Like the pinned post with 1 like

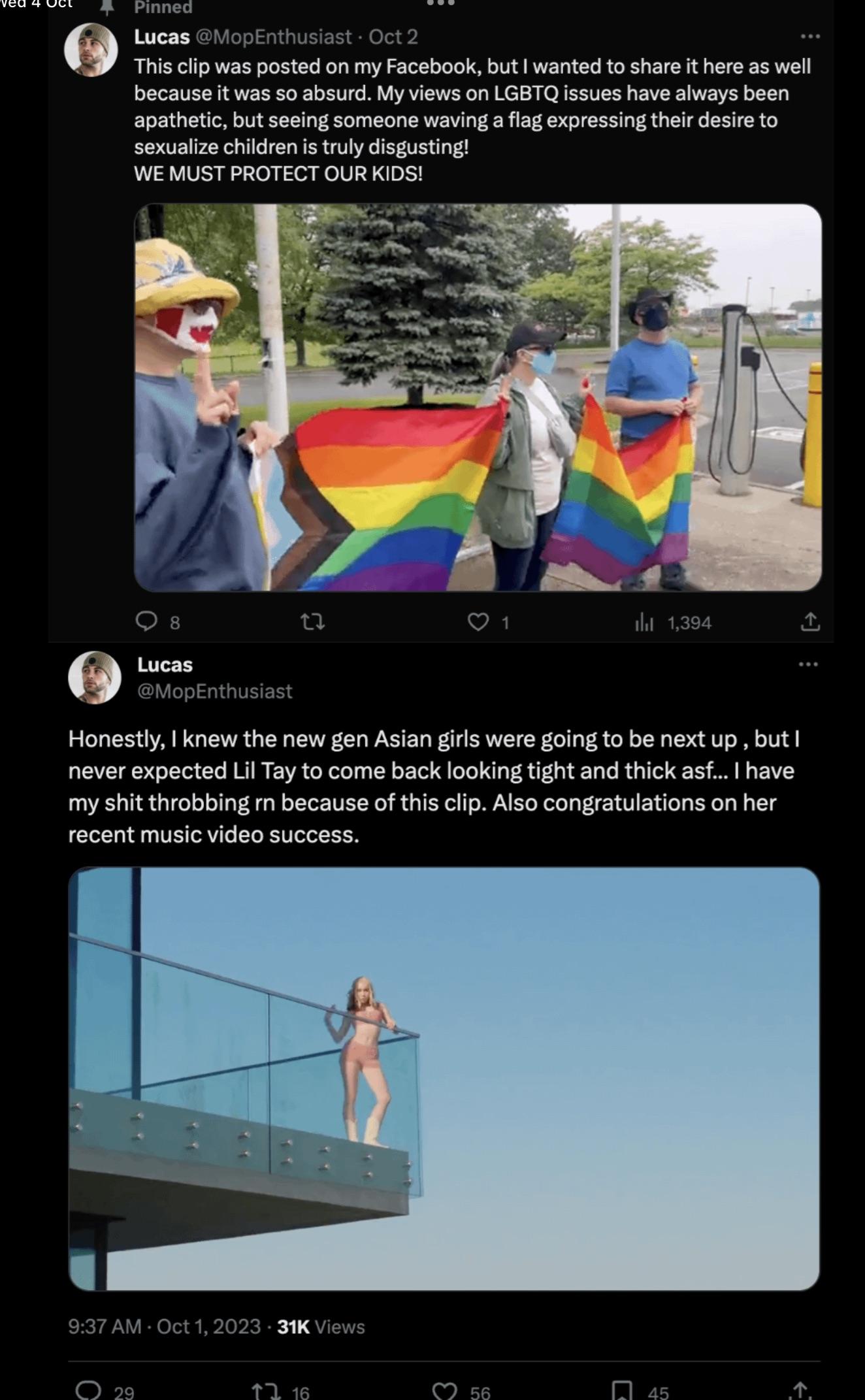click(x=478, y=622)
